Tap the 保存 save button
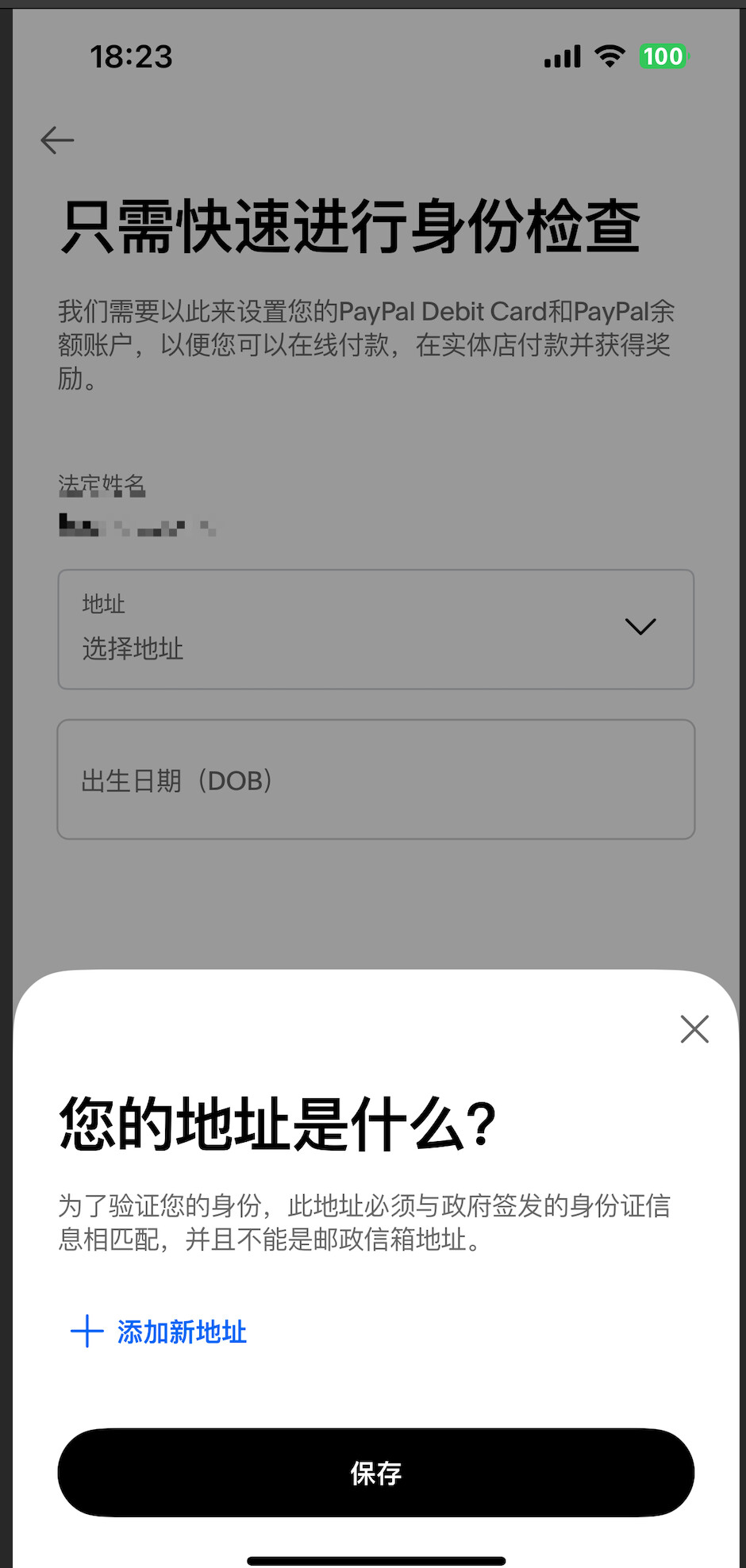 [x=376, y=1473]
